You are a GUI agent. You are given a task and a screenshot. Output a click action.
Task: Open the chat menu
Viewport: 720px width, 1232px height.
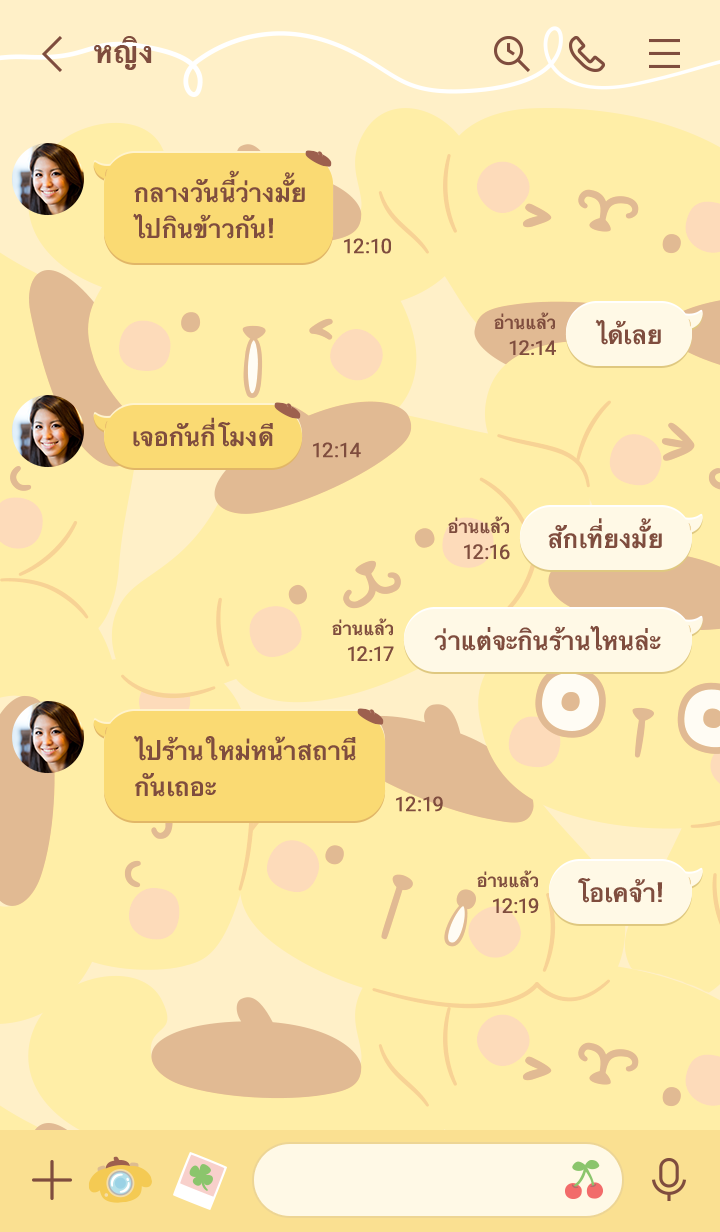coord(664,54)
